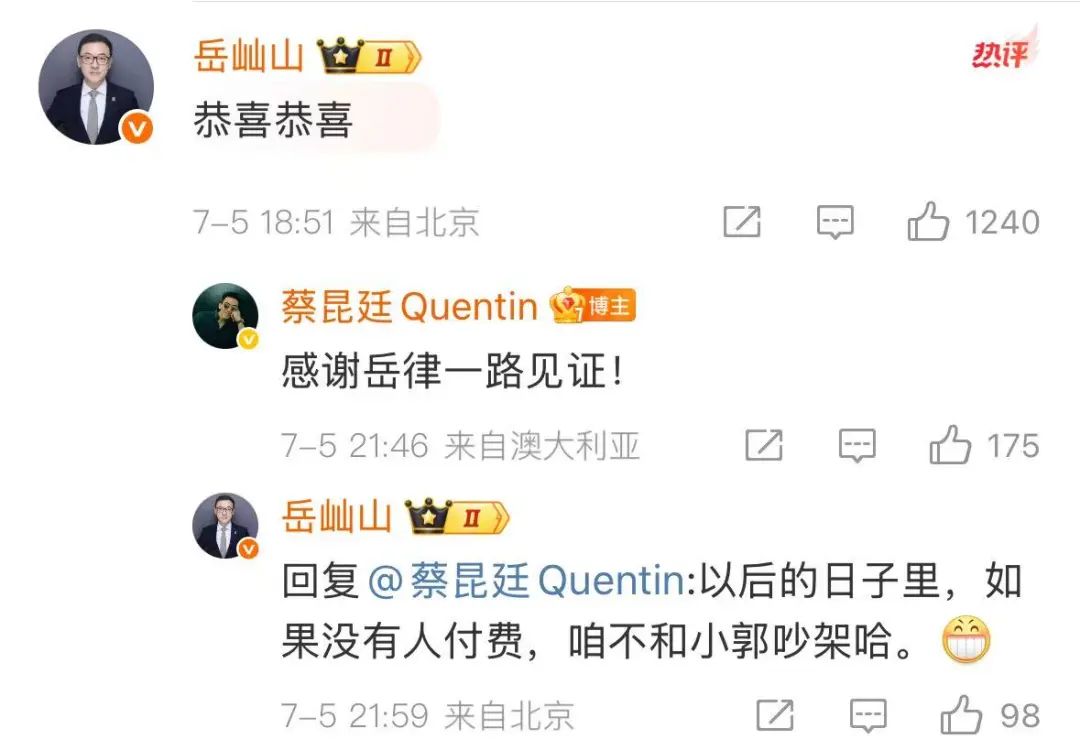Open 蔡昆廷 Quentin's username on his reply

[410, 307]
